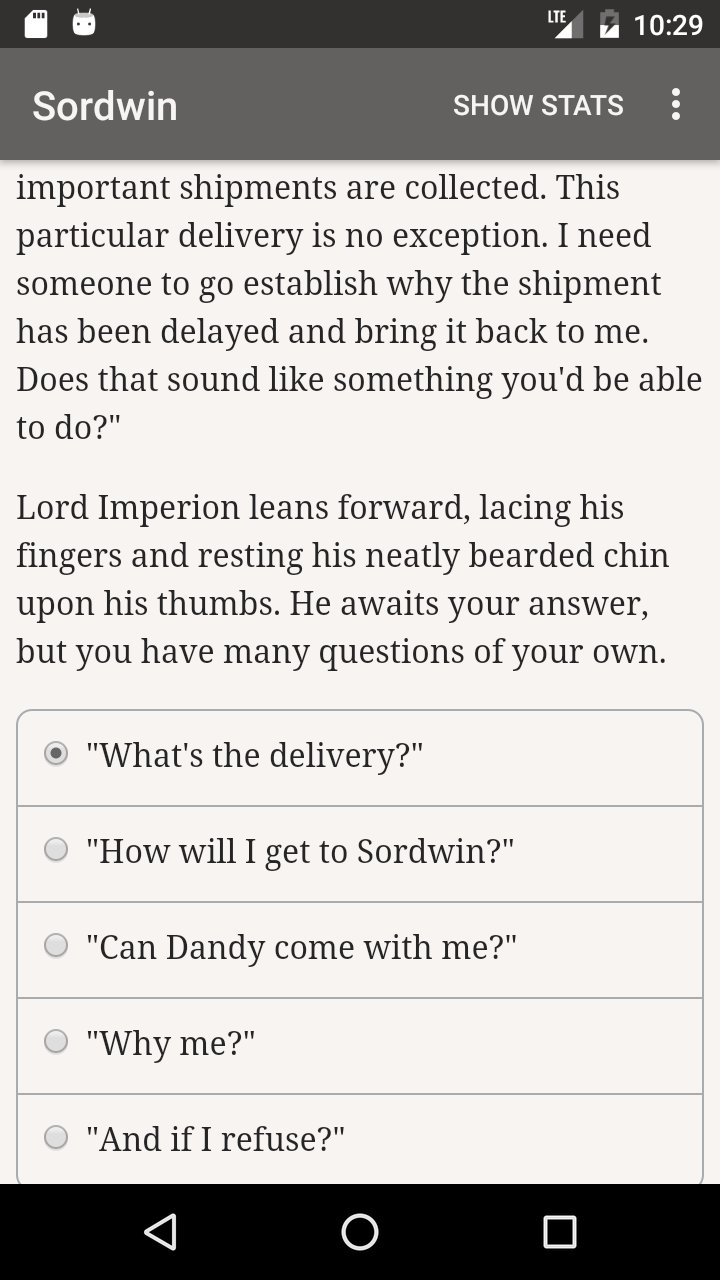Viewport: 720px width, 1280px height.
Task: Tap the SHOW STATS label text
Action: click(x=538, y=104)
